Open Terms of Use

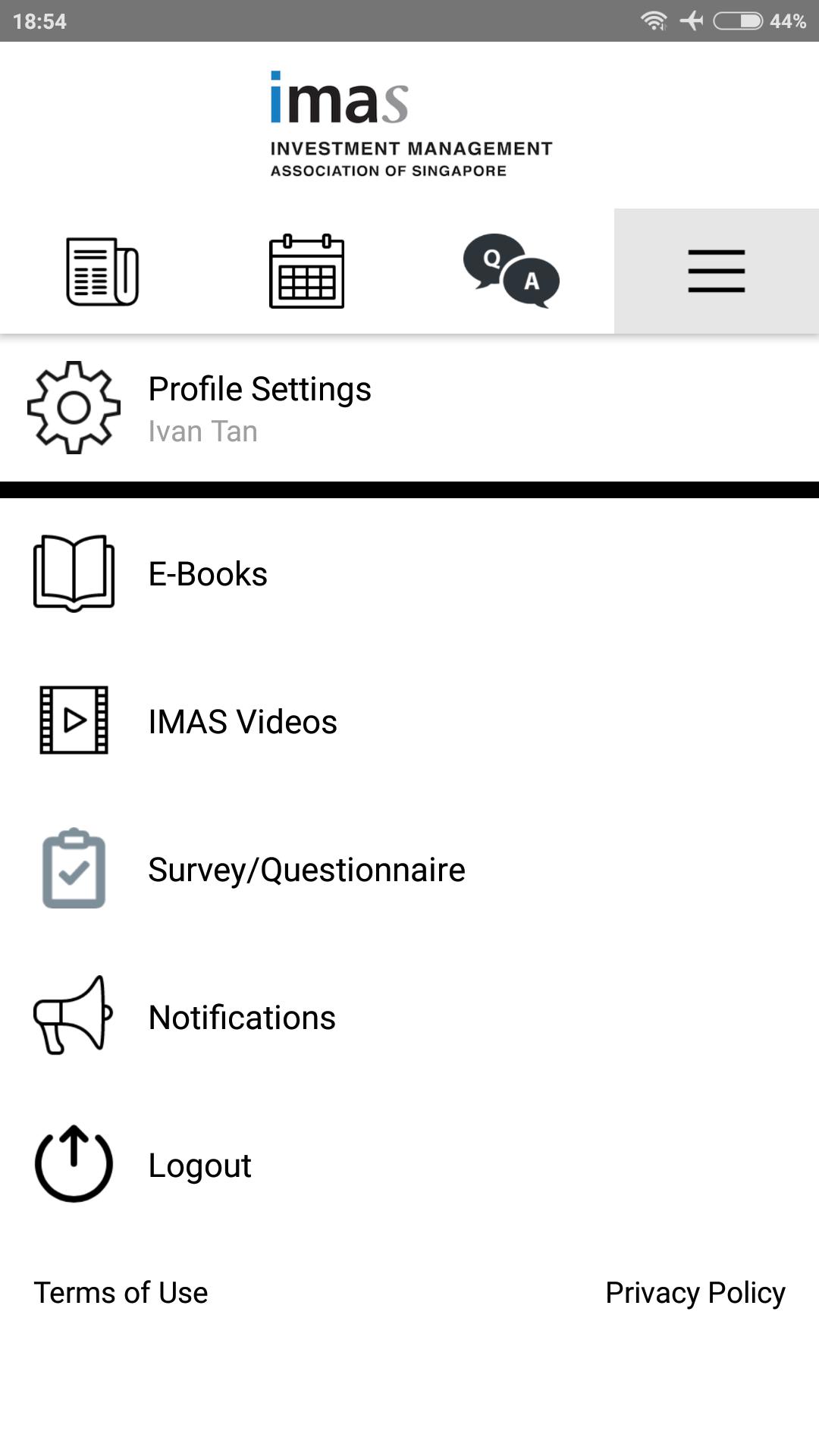tap(121, 1292)
